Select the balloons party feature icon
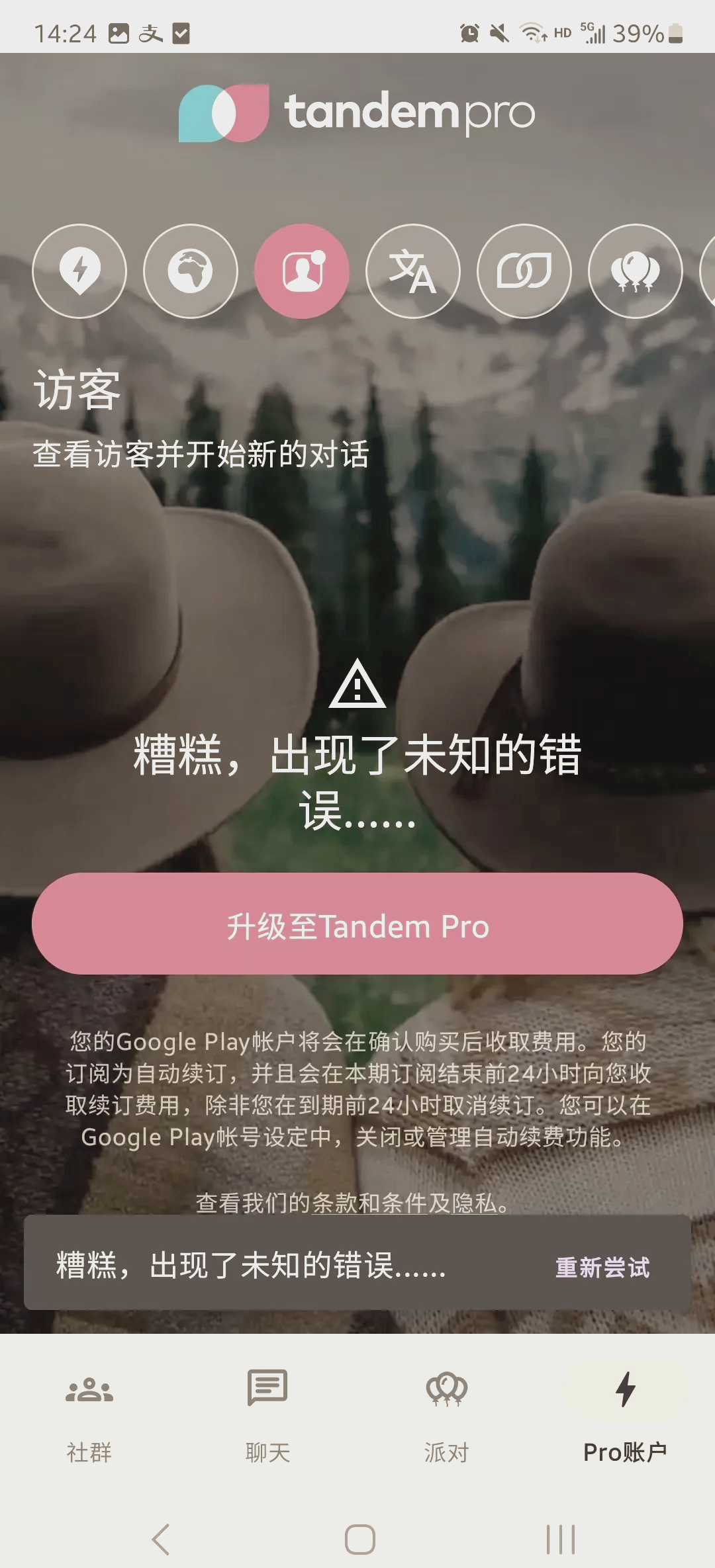 coord(636,271)
